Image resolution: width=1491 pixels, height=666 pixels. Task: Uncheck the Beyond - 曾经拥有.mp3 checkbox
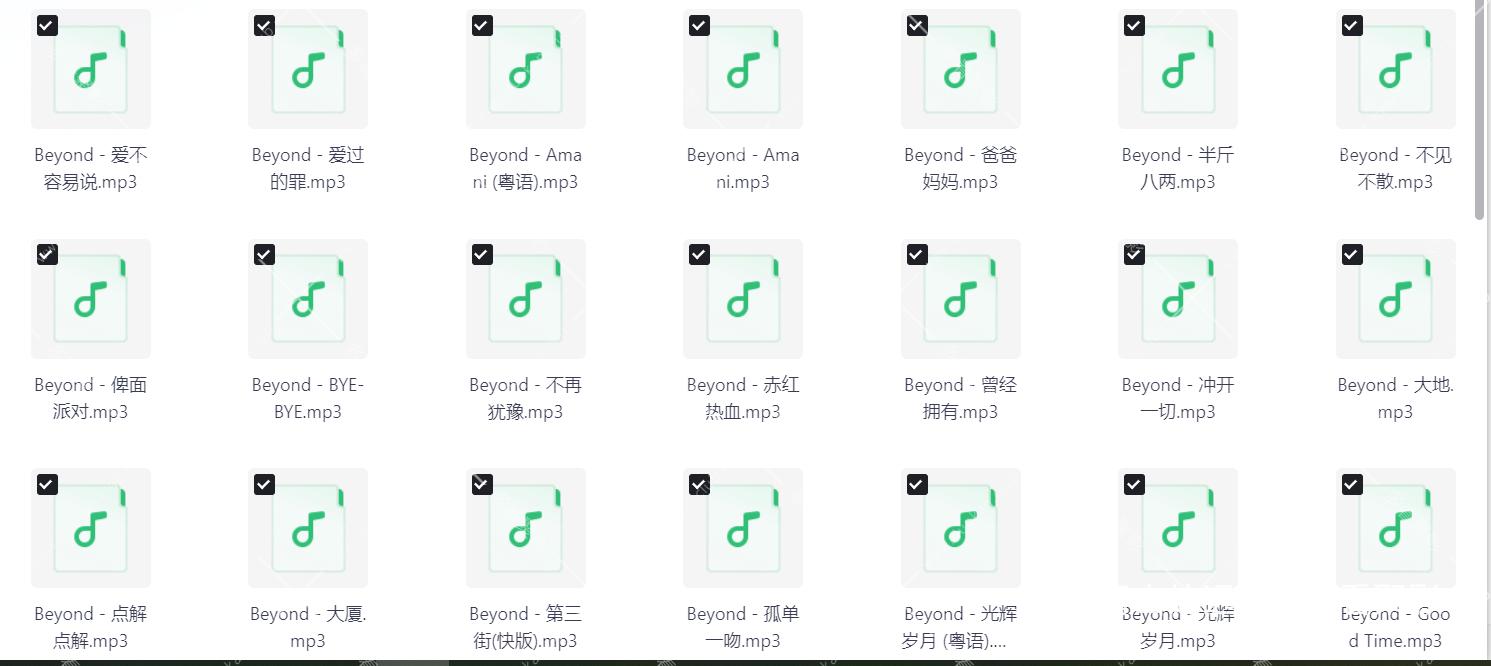[x=917, y=255]
